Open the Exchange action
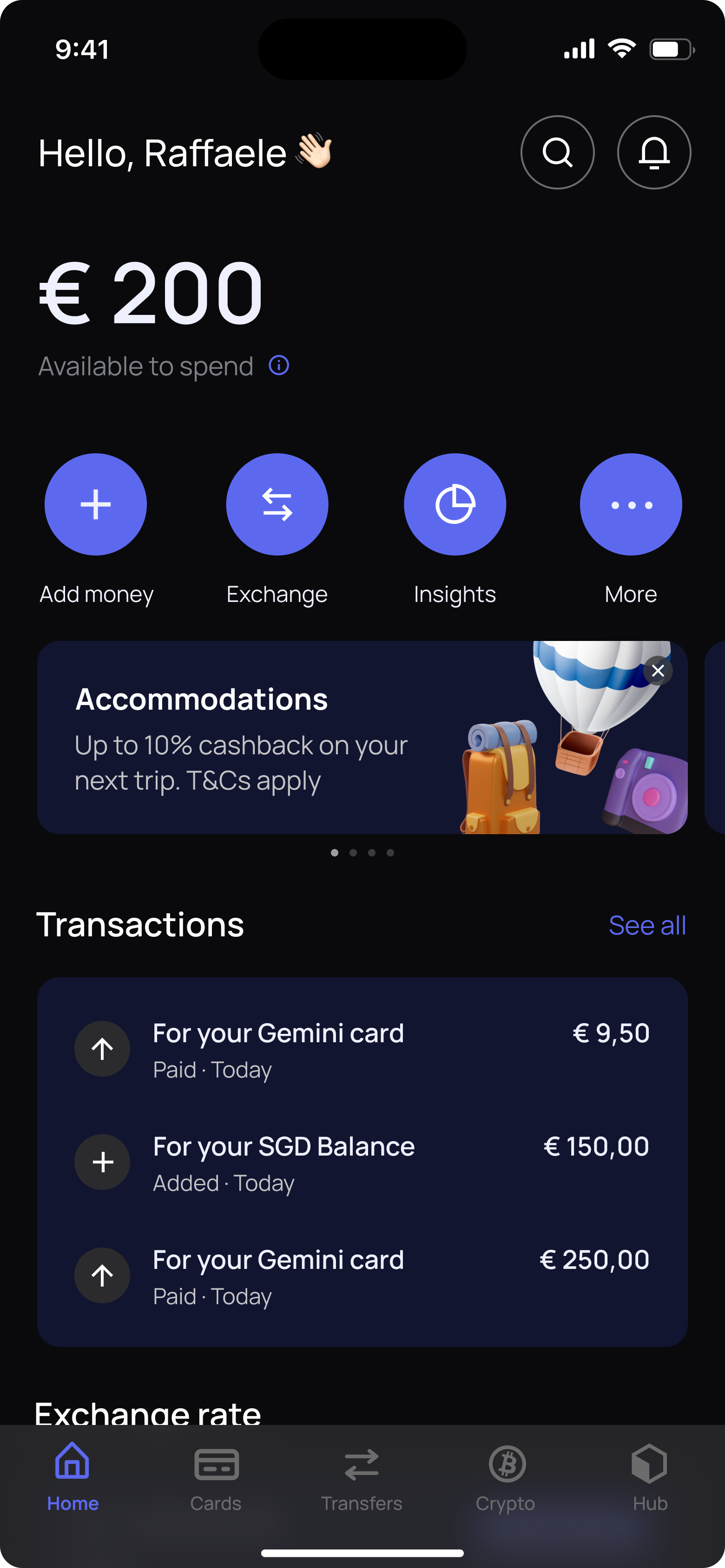The image size is (725, 1568). 277,504
